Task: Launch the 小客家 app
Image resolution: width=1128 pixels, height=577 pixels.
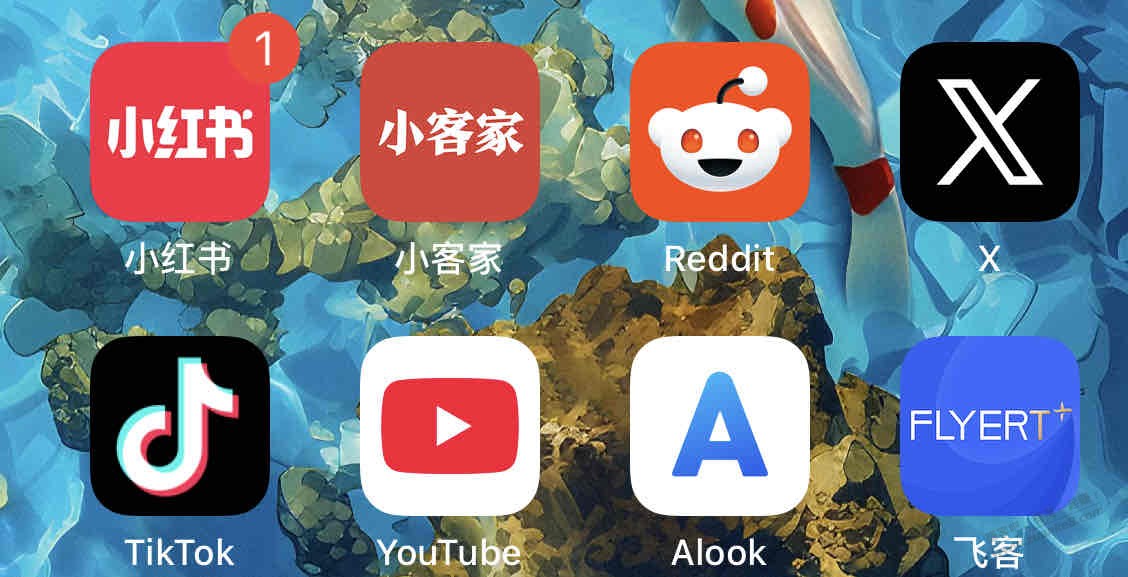Action: [450, 132]
